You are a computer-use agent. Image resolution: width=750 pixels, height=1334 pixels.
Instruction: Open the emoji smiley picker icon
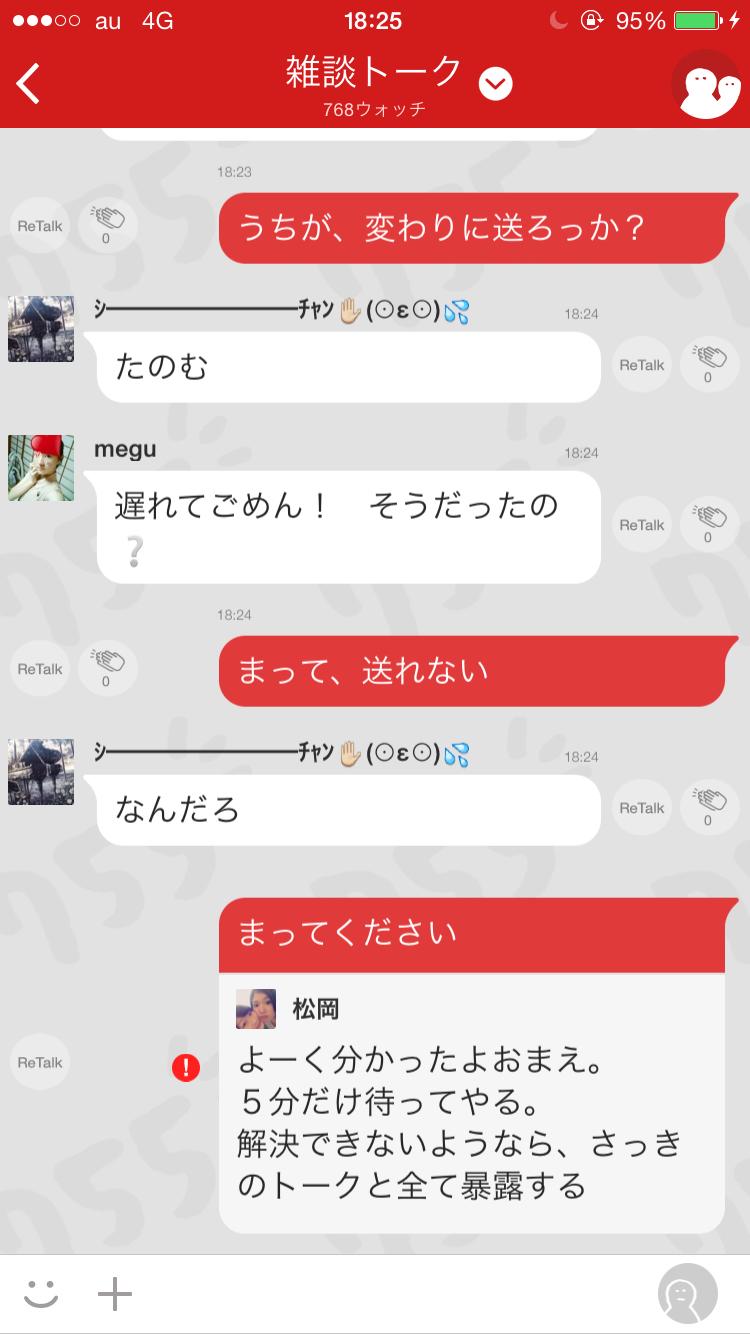[x=38, y=1293]
